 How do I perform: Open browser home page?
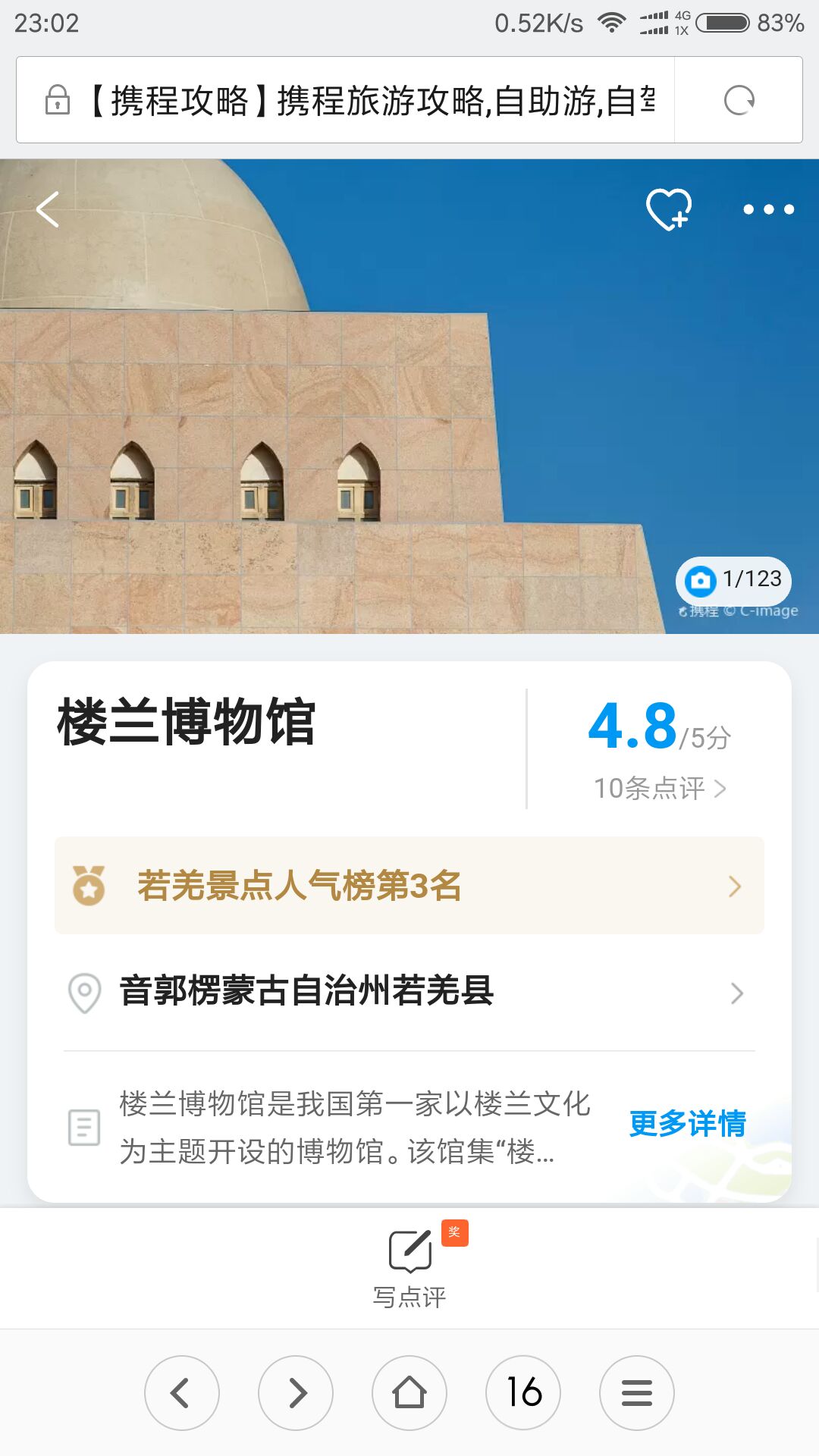pyautogui.click(x=409, y=1393)
